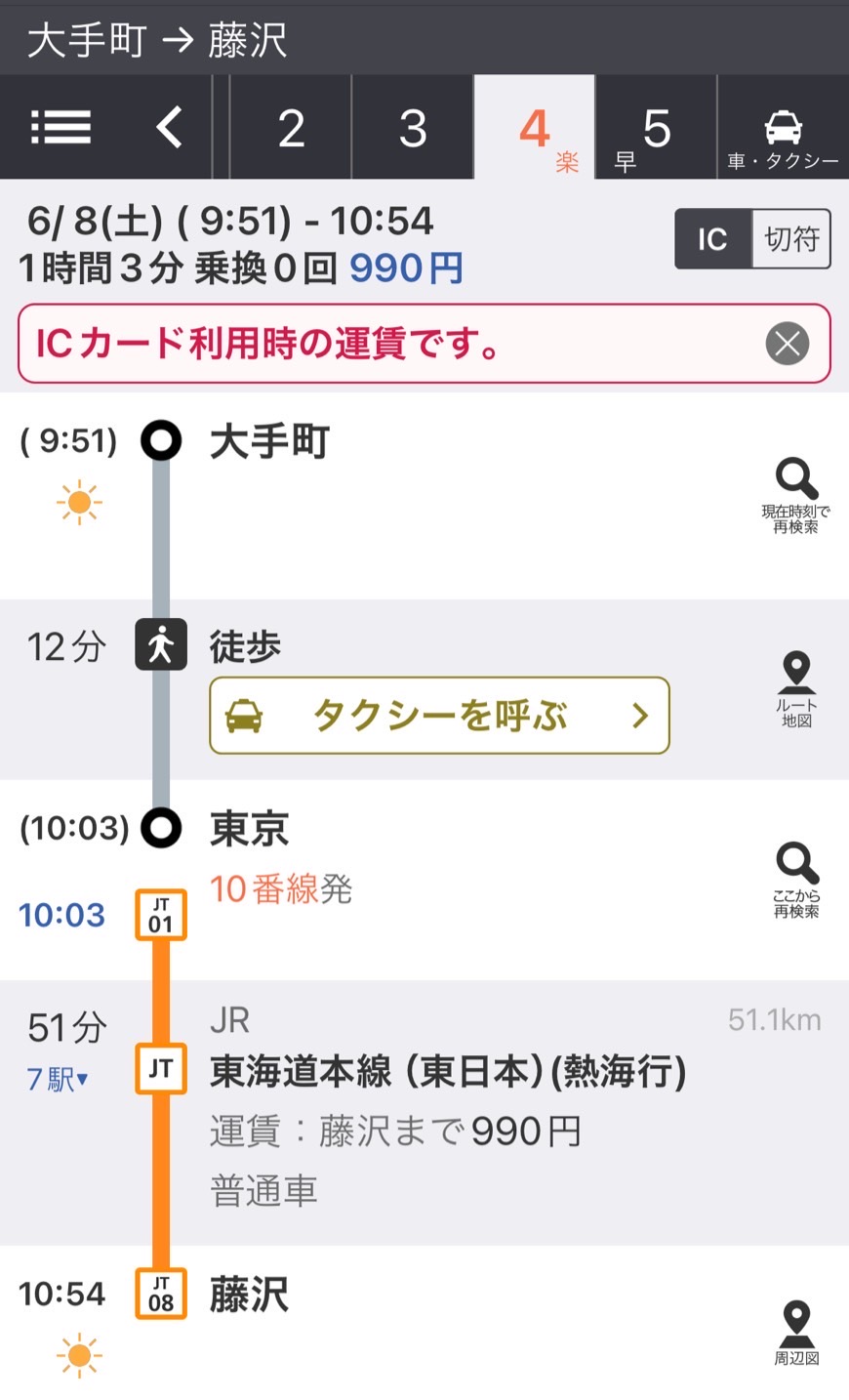
Task: Select the JT01 line badge at 東京
Action: pyautogui.click(x=160, y=916)
